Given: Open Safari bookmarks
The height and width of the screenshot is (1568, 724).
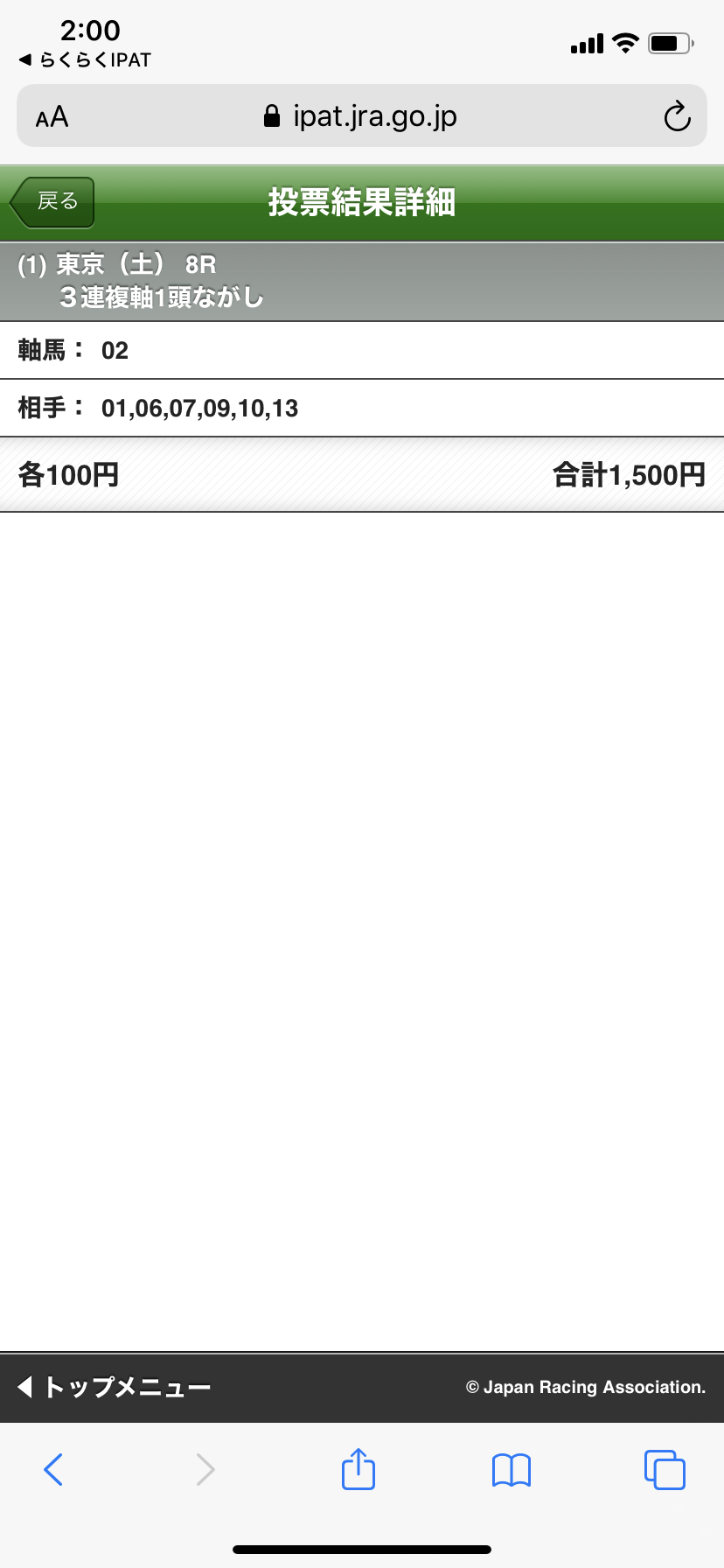Looking at the screenshot, I should [x=512, y=1470].
